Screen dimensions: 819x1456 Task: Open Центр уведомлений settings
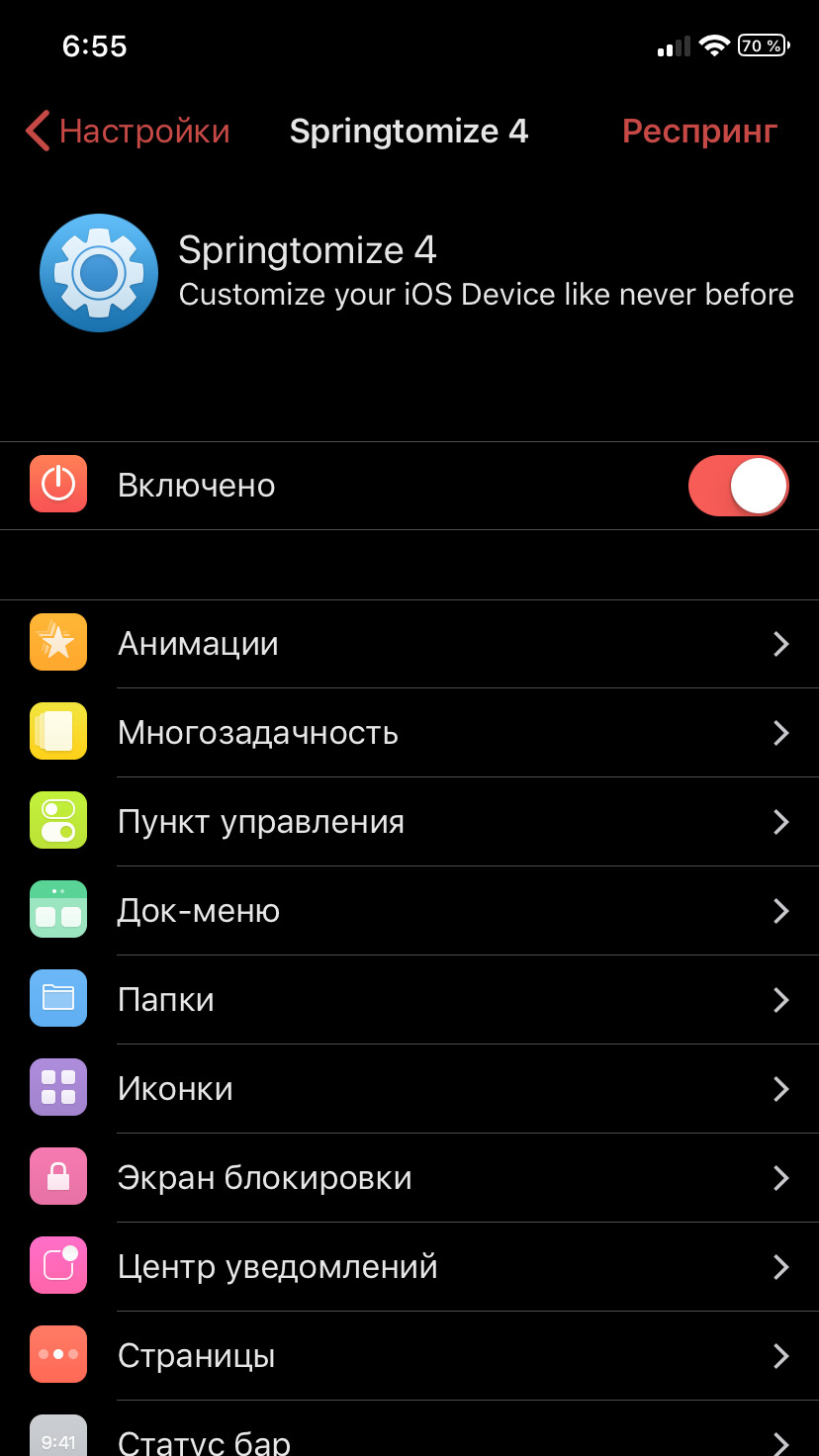(409, 1267)
